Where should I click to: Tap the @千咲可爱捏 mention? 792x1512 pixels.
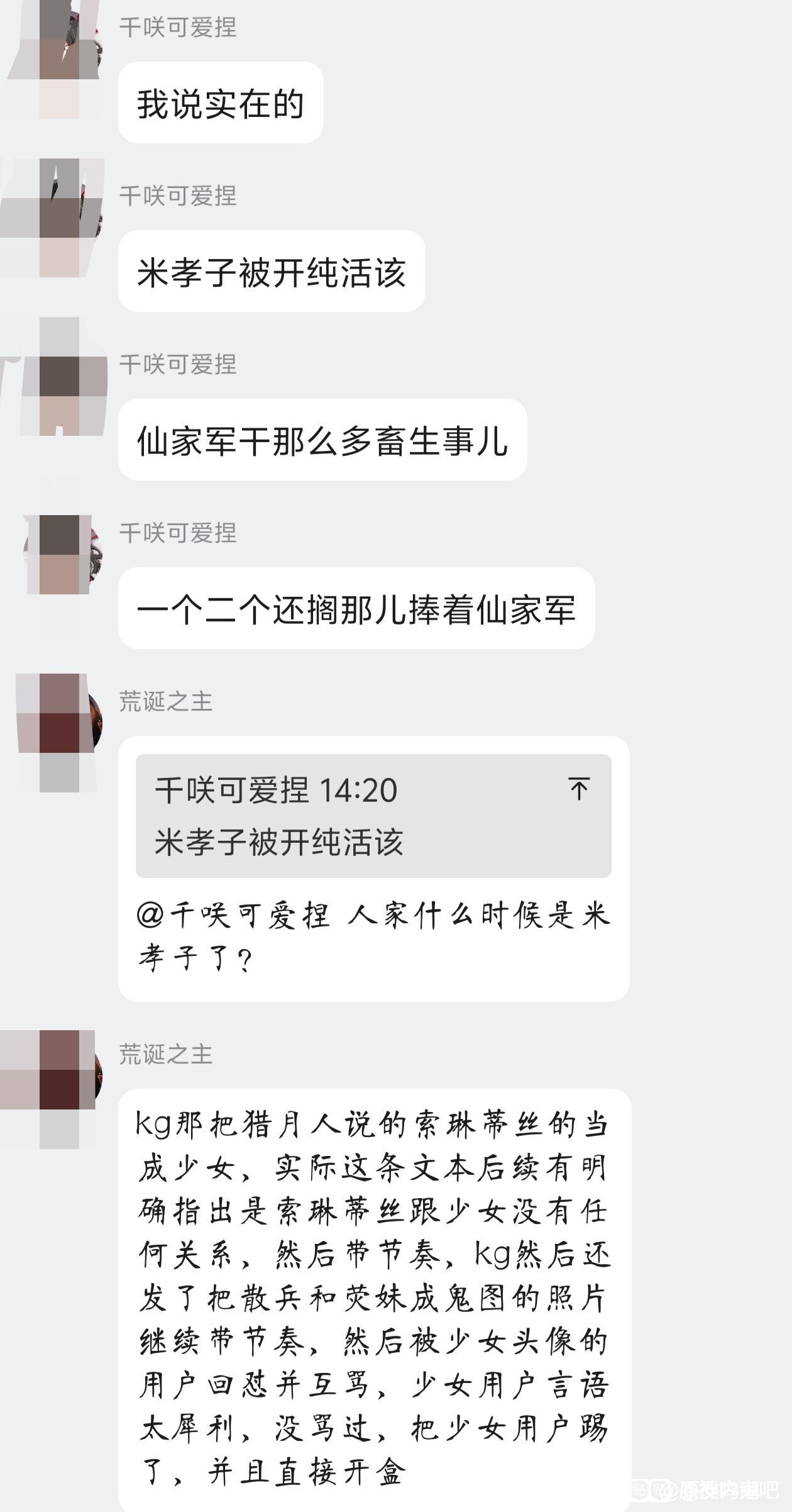tap(234, 915)
